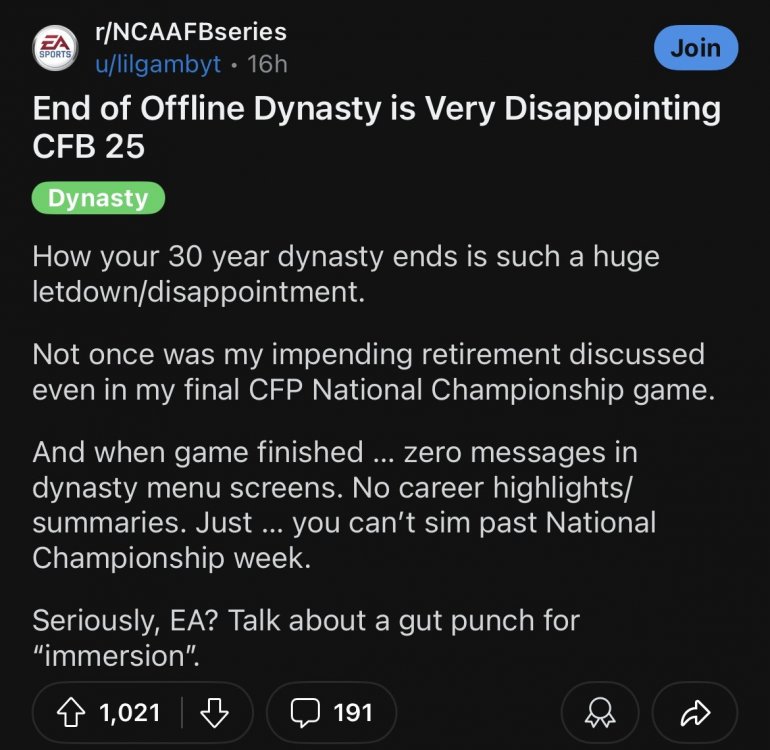This screenshot has width=770, height=750.
Task: Filter posts by Dynasty flair
Action: pyautogui.click(x=98, y=198)
